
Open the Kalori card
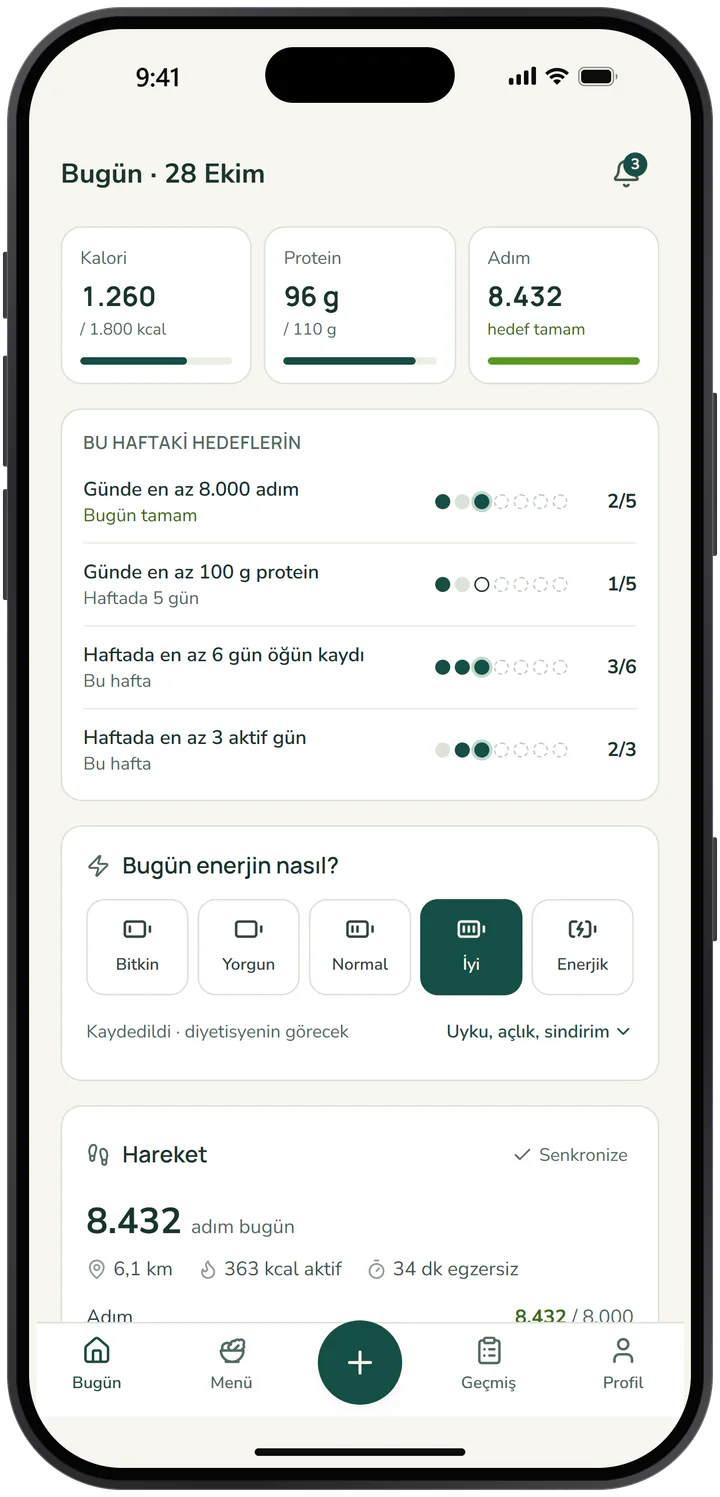coord(156,305)
